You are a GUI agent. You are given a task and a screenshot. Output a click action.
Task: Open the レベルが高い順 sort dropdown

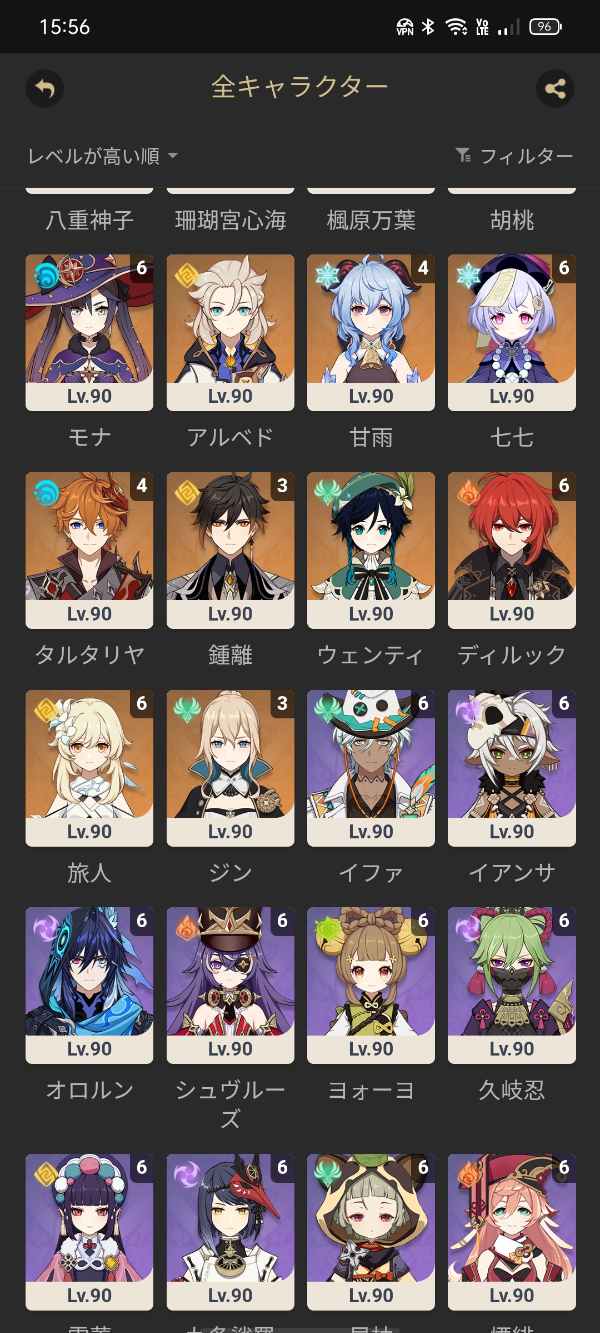(x=103, y=156)
